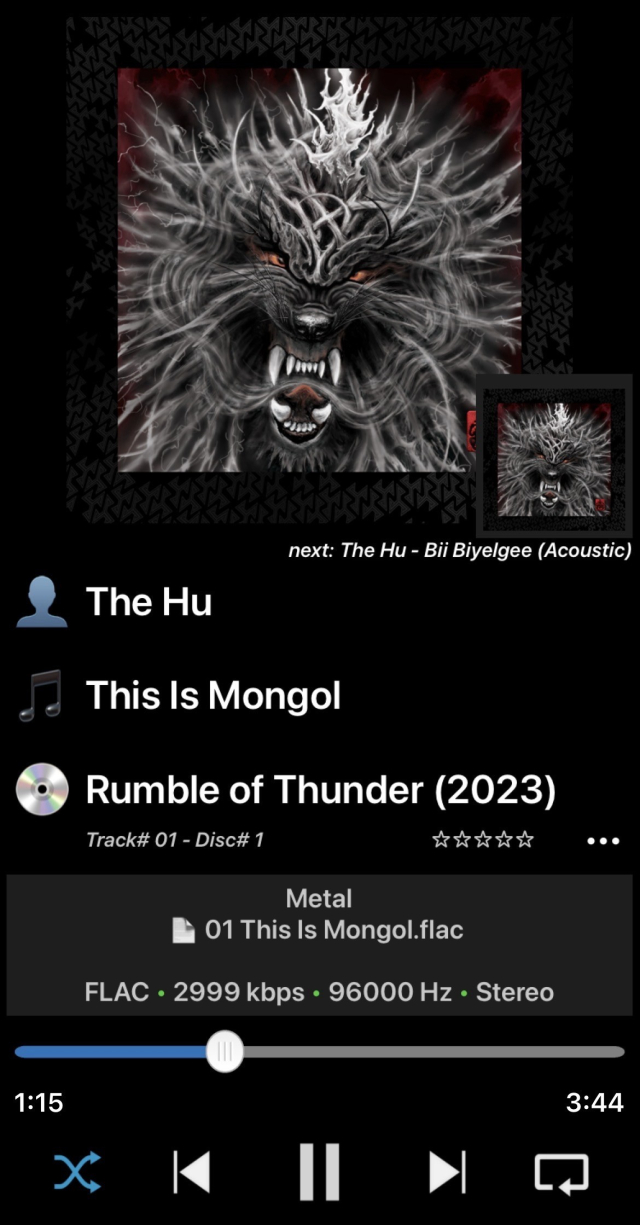Skip back to the previous track
Viewport: 640px width, 1225px height.
pos(192,1171)
